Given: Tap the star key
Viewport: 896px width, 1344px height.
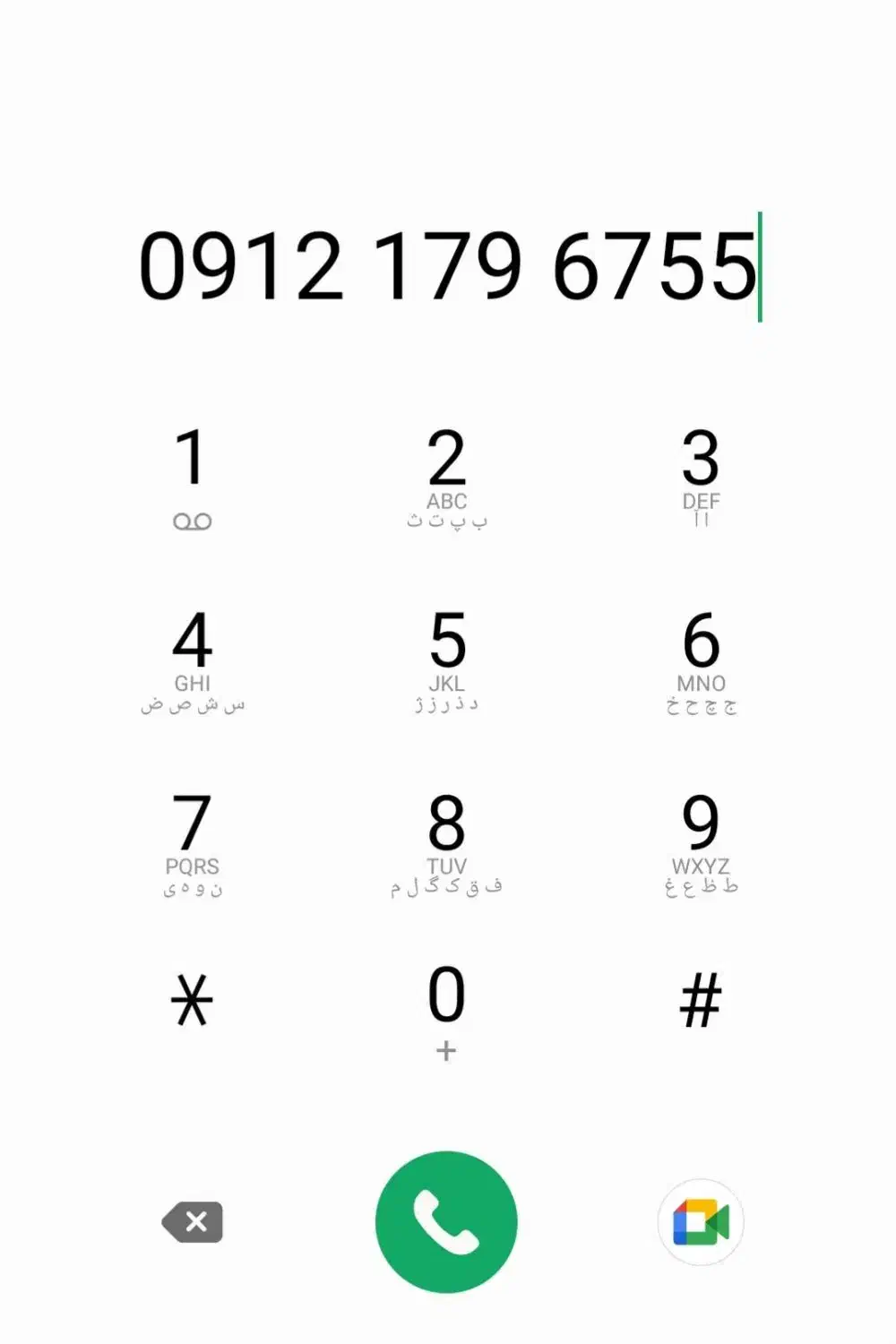Looking at the screenshot, I should coord(192,1000).
